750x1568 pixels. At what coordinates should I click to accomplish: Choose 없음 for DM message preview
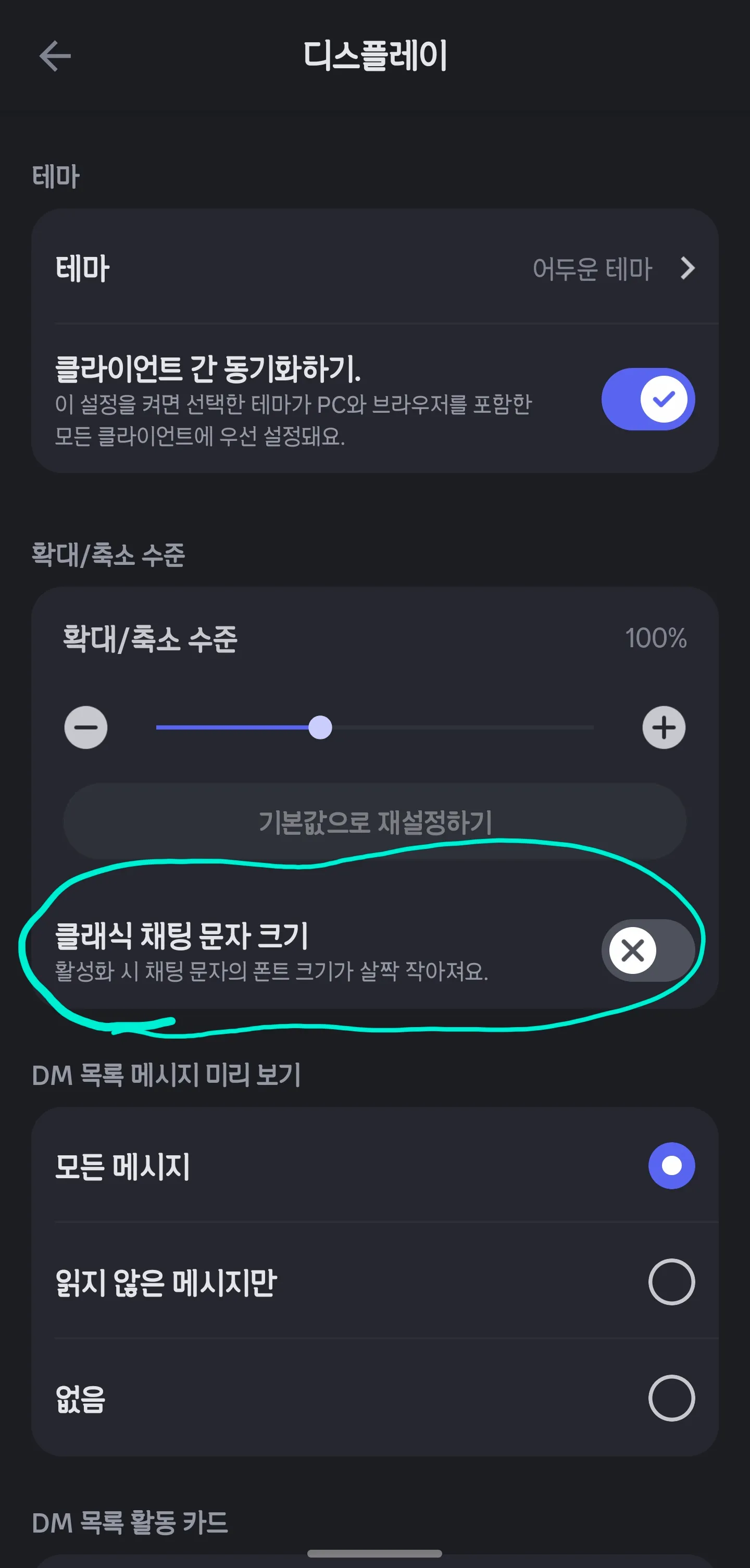671,1398
